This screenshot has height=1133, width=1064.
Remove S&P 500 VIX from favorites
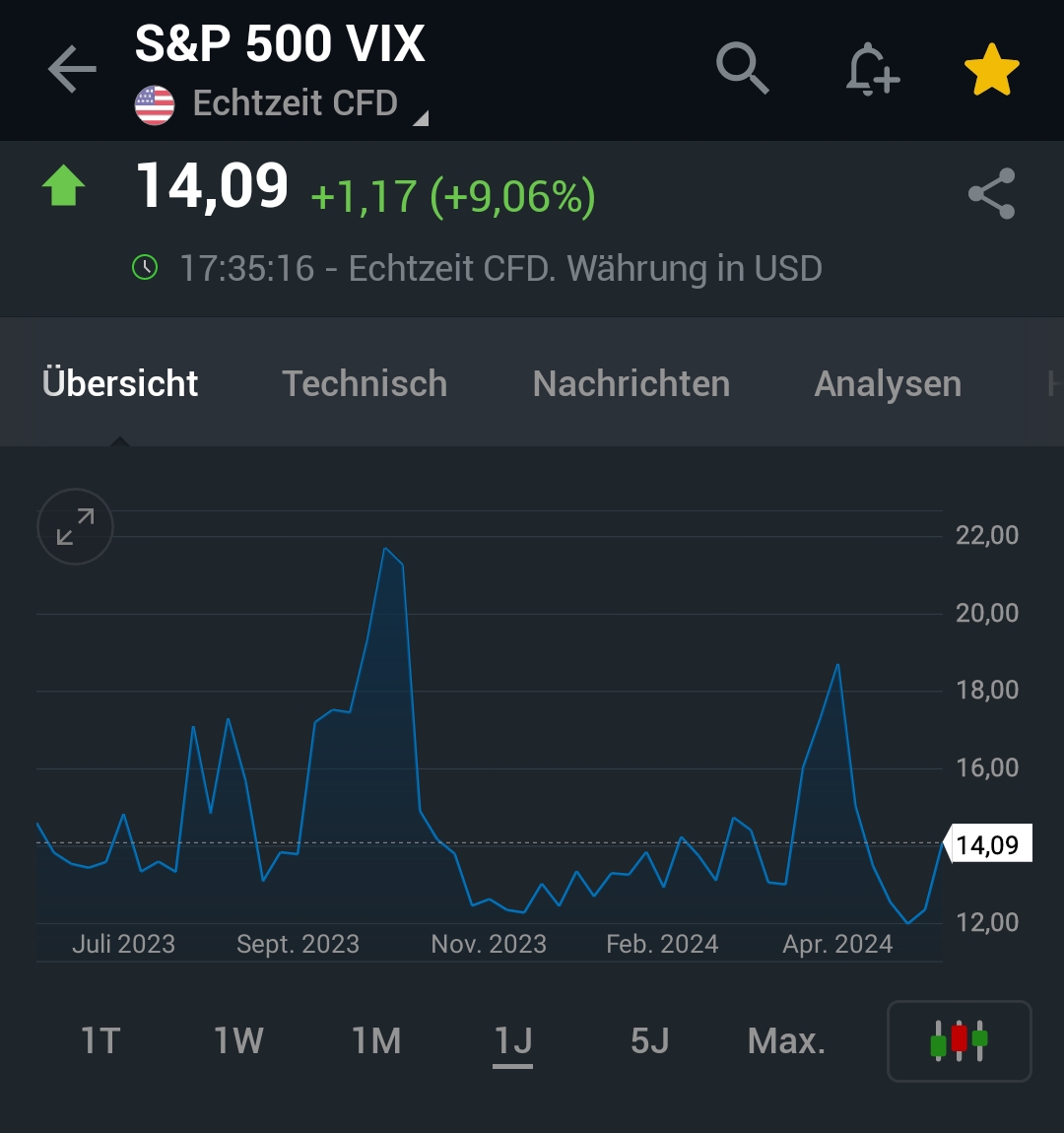pyautogui.click(x=991, y=70)
